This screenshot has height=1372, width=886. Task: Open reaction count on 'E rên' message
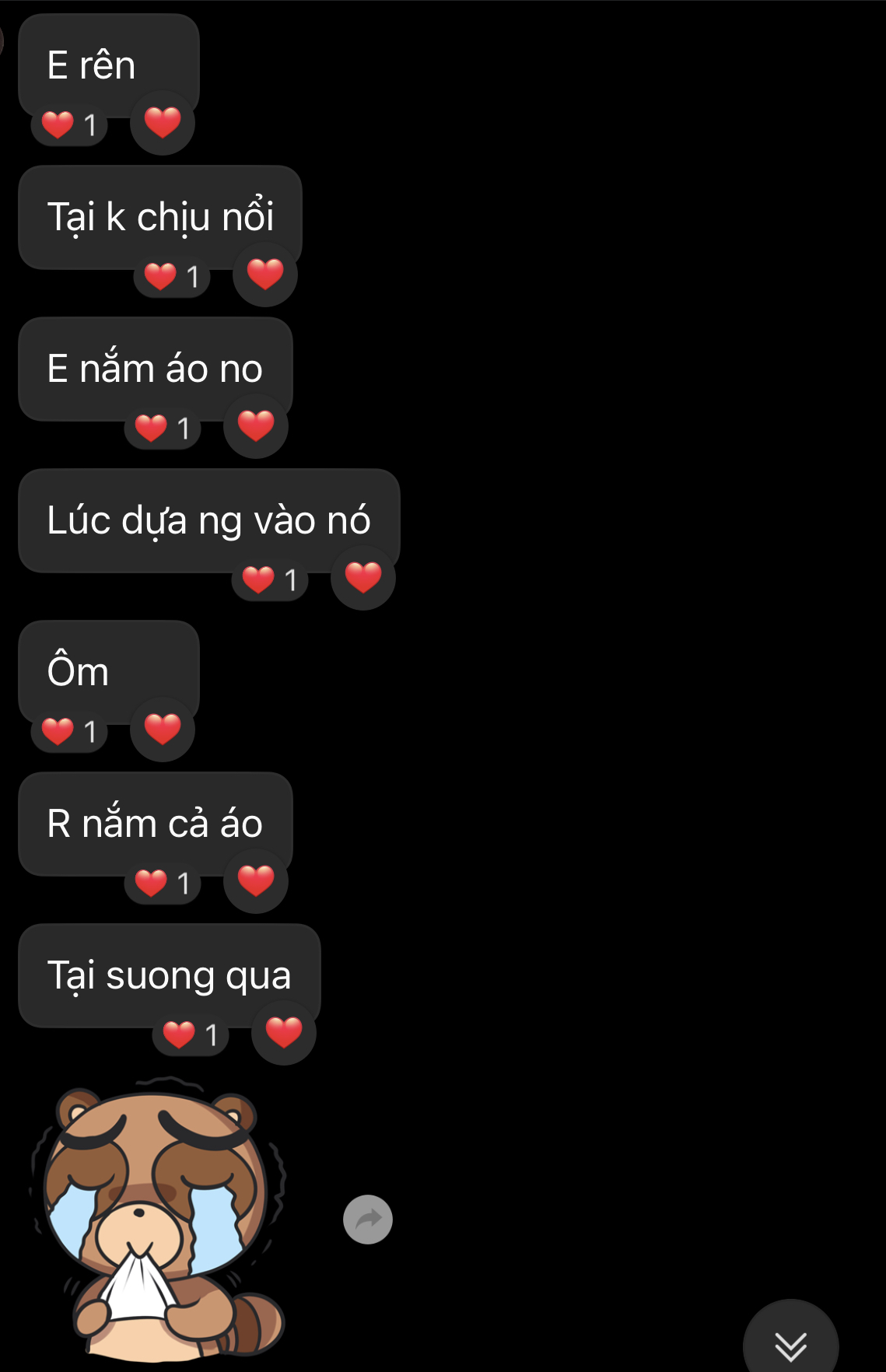click(69, 125)
